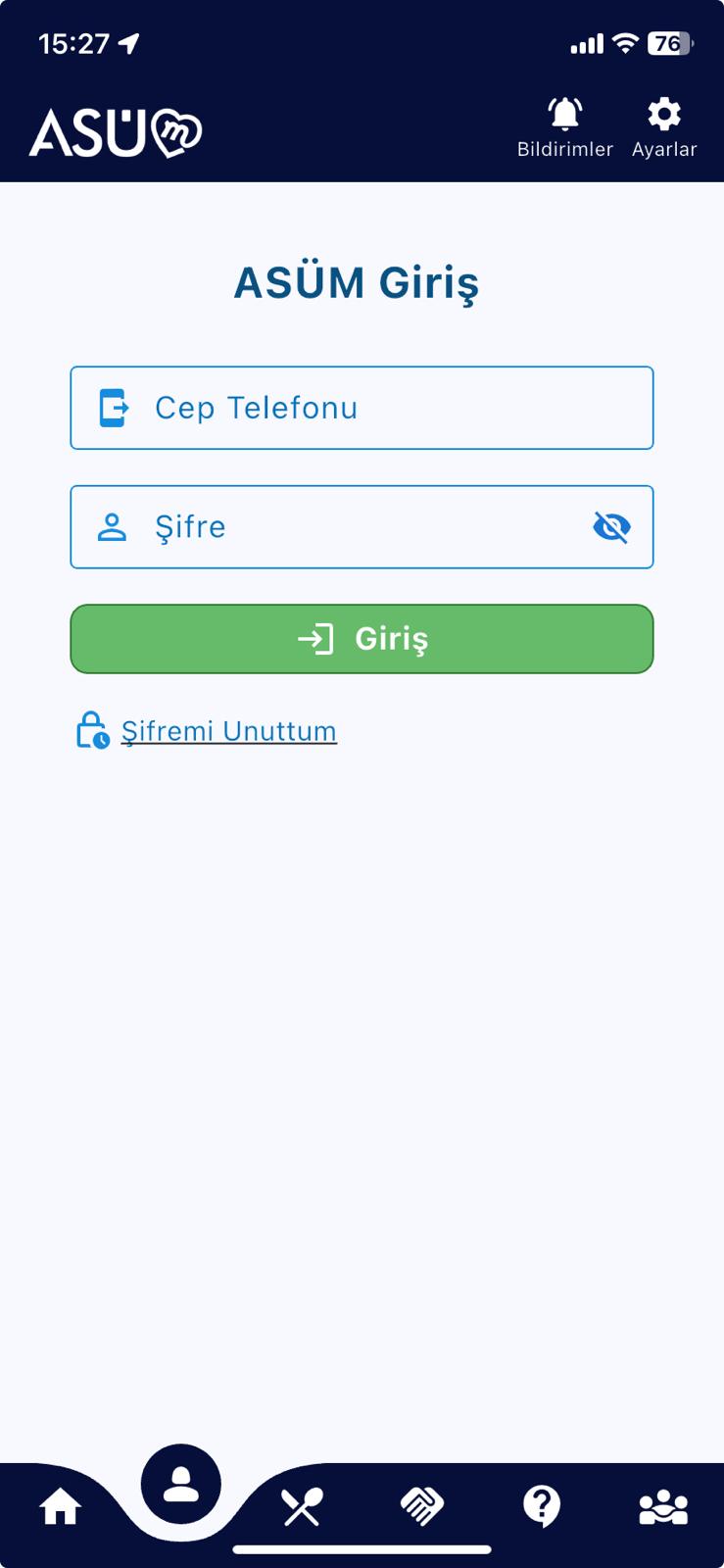Image resolution: width=724 pixels, height=1568 pixels.
Task: Go to the home tab
Action: point(60,1506)
